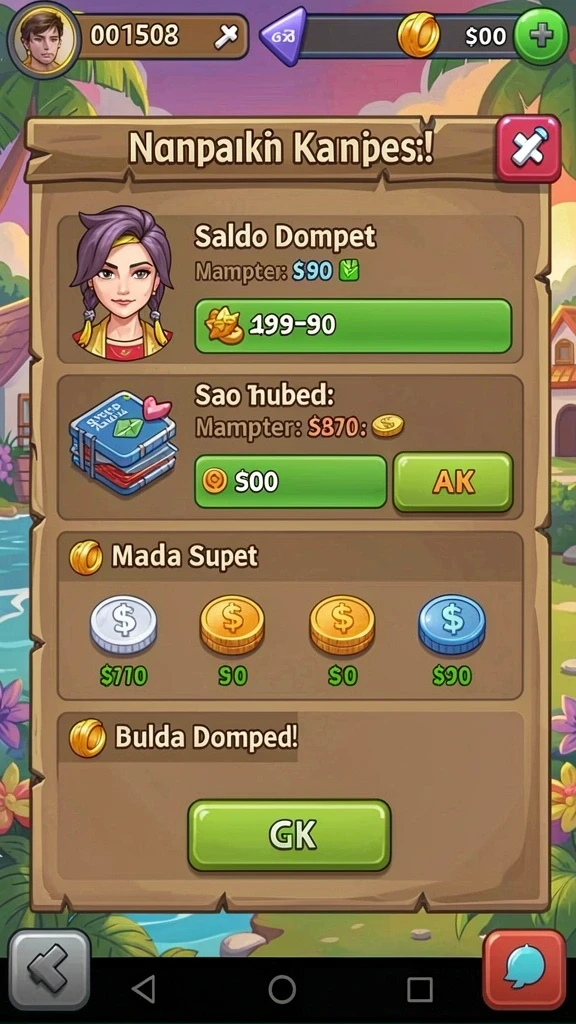The height and width of the screenshot is (1024, 576).
Task: Confirm with the GK button
Action: (289, 835)
